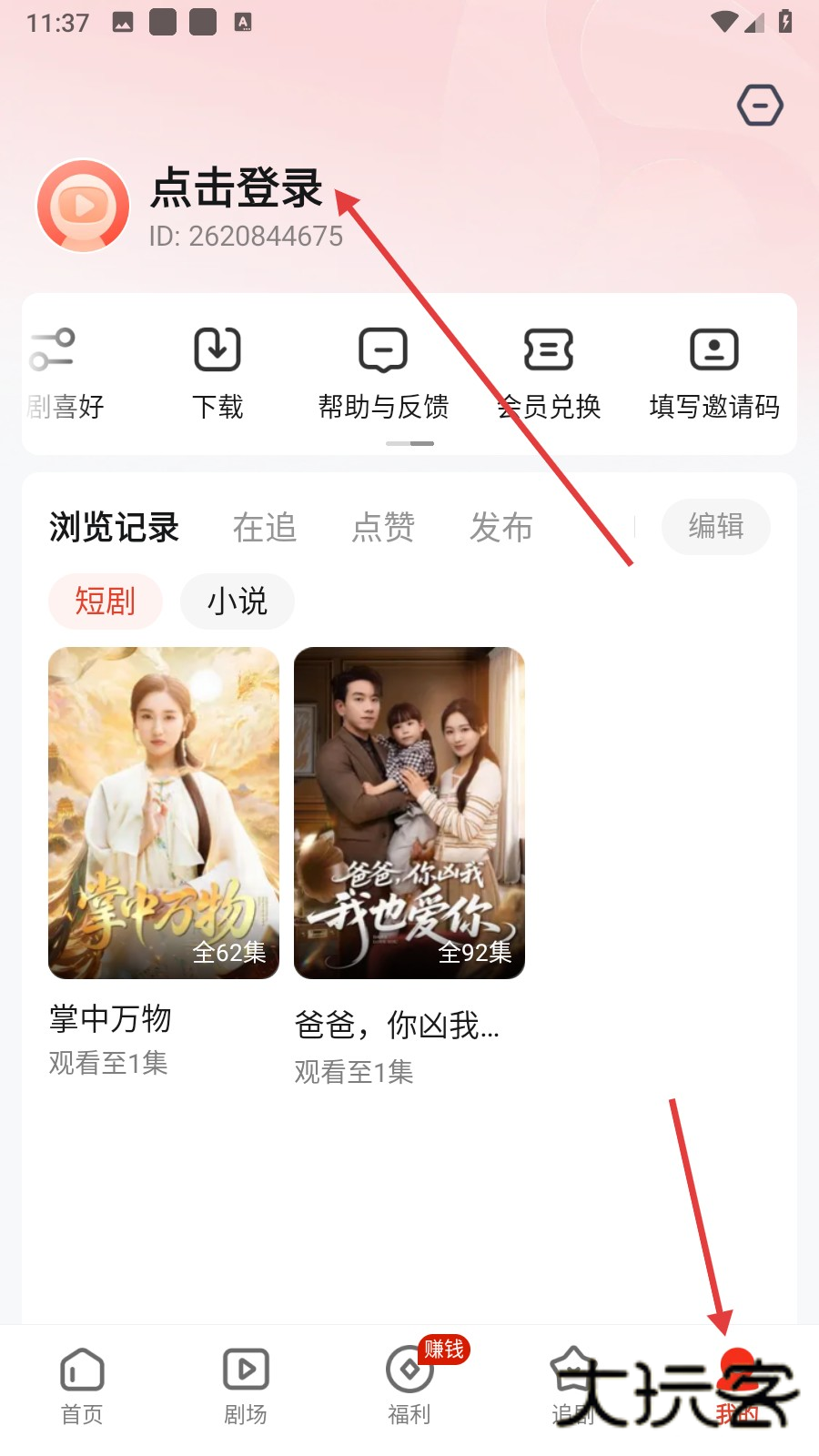Select the 小说 filter chip

(238, 602)
